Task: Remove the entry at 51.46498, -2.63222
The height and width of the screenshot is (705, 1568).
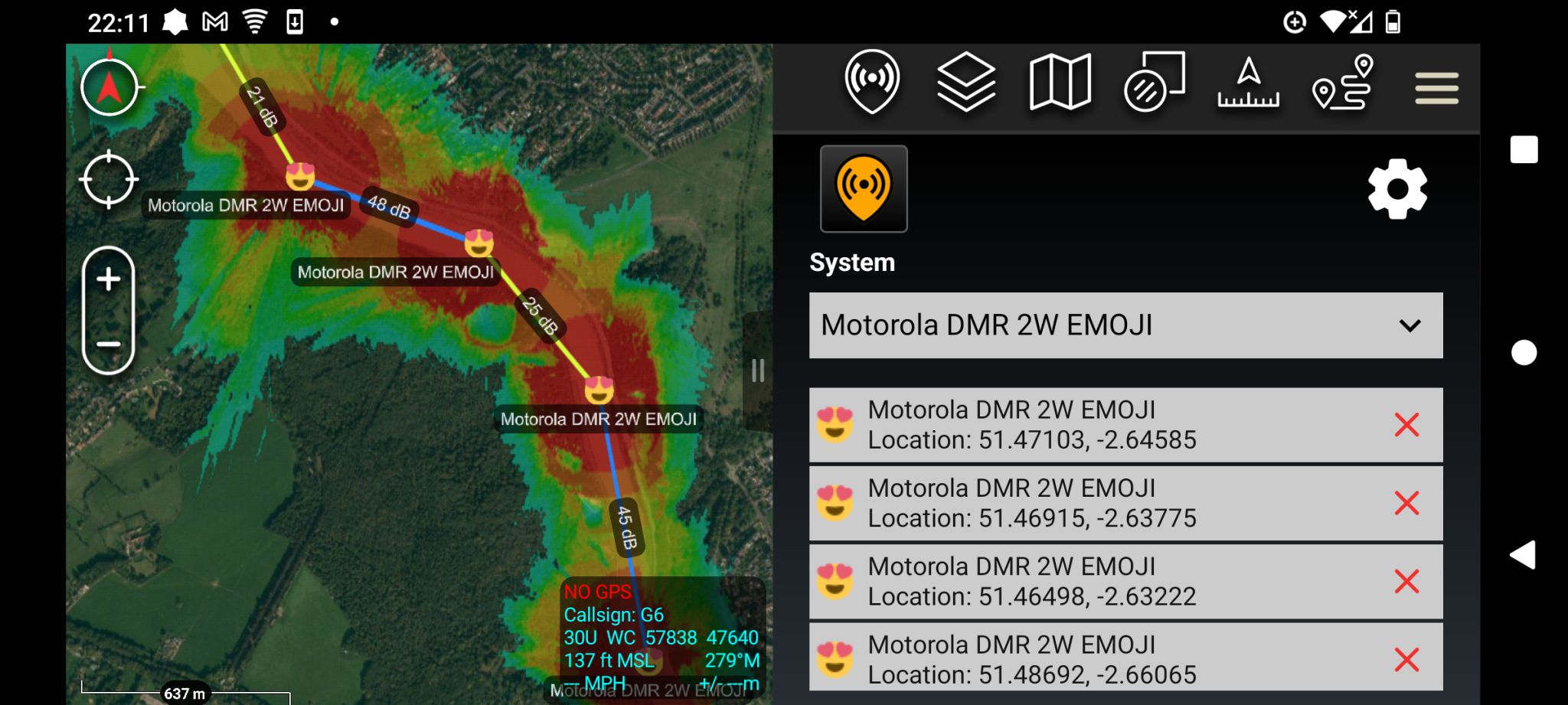Action: tap(1406, 581)
